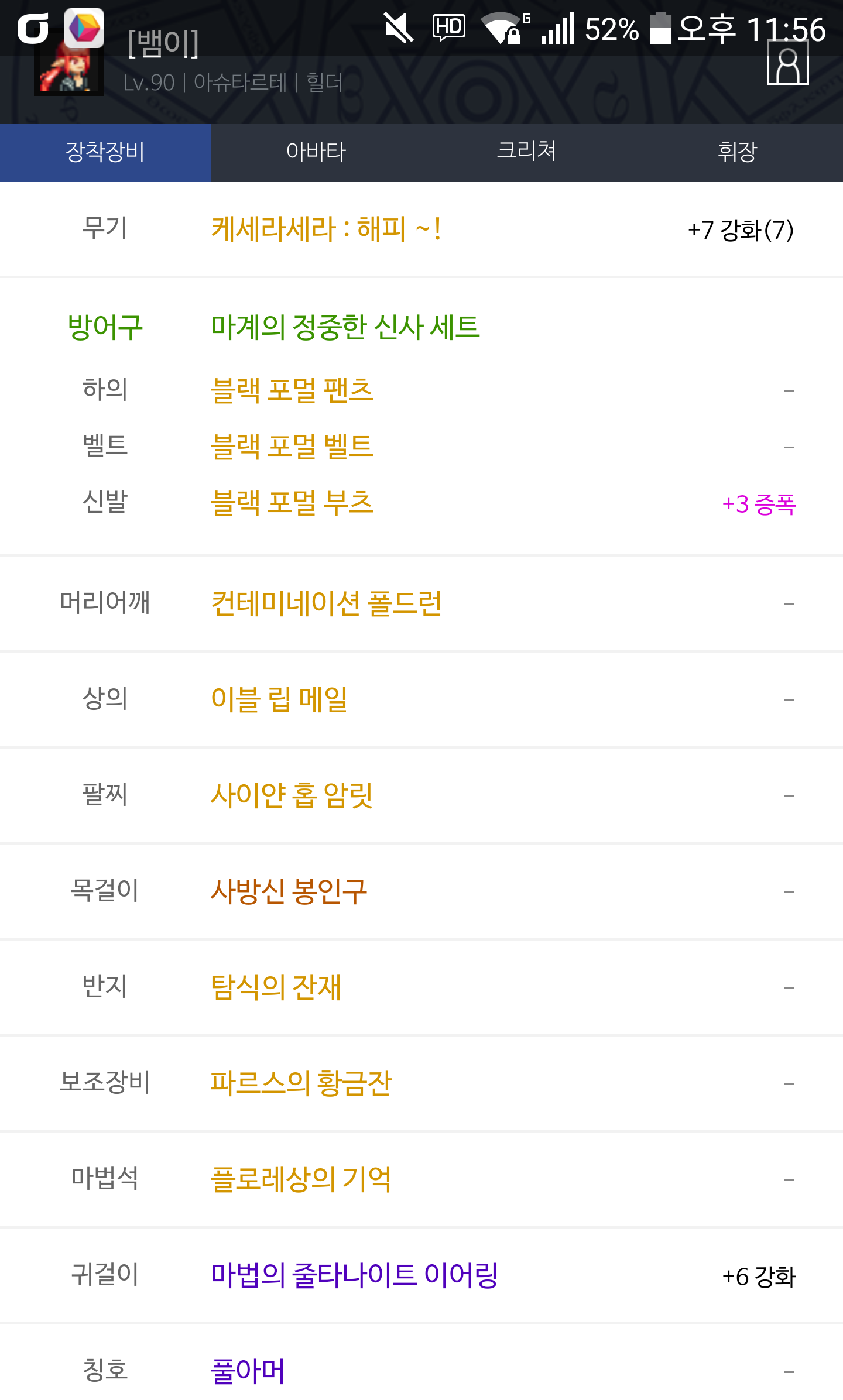Switch to the 휘장 tab
Viewport: 843px width, 1400px height.
coord(737,152)
